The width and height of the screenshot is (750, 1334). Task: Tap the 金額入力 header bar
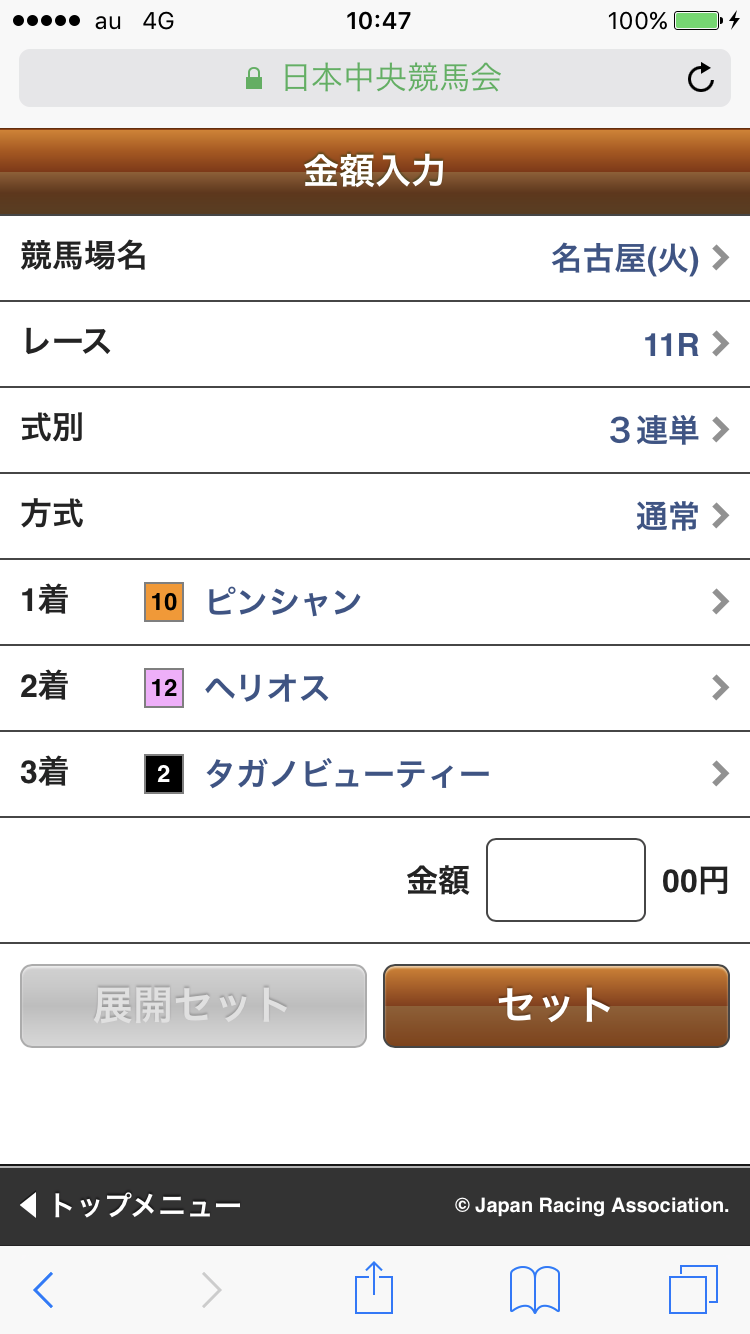[375, 170]
